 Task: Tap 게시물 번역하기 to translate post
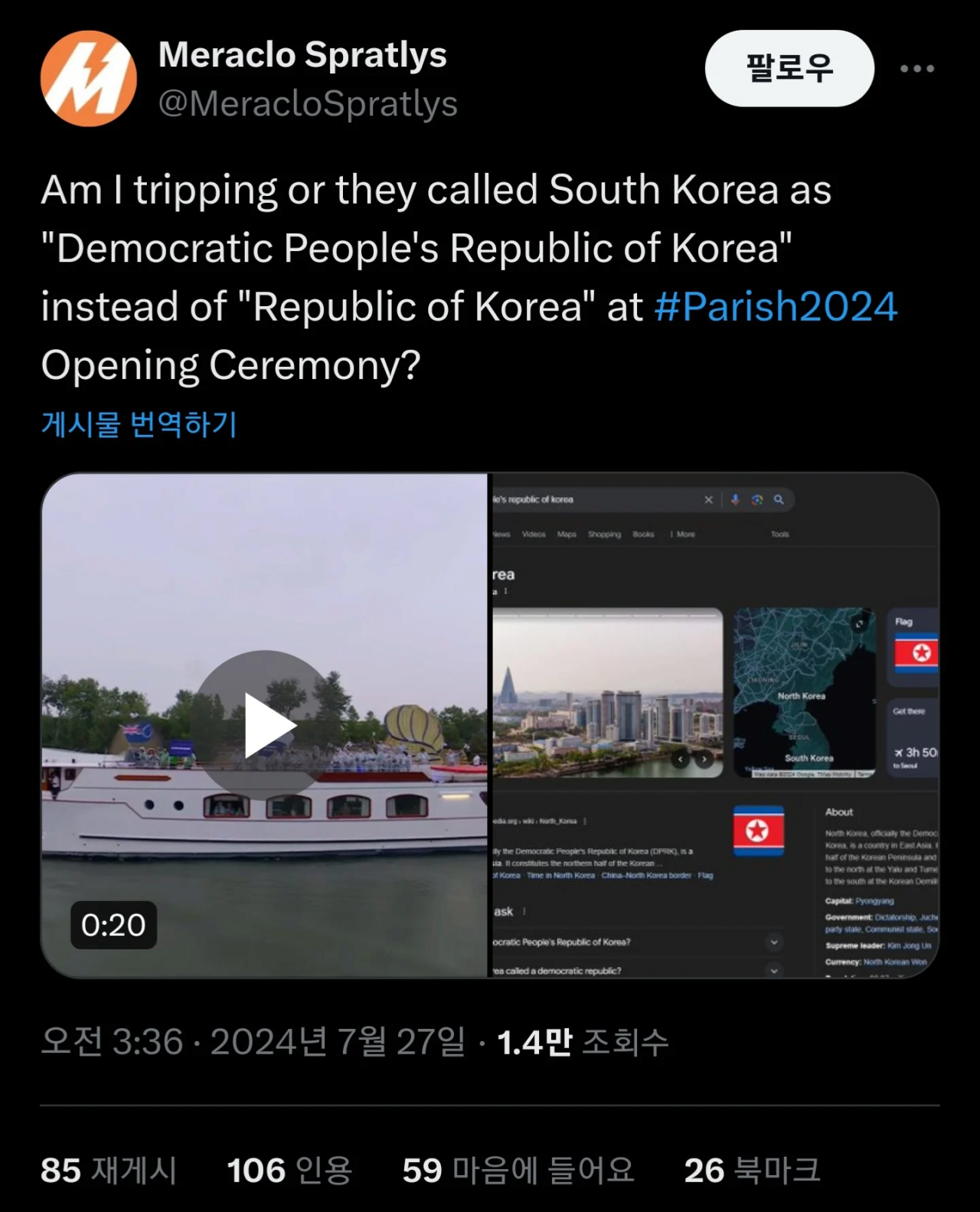coord(139,423)
